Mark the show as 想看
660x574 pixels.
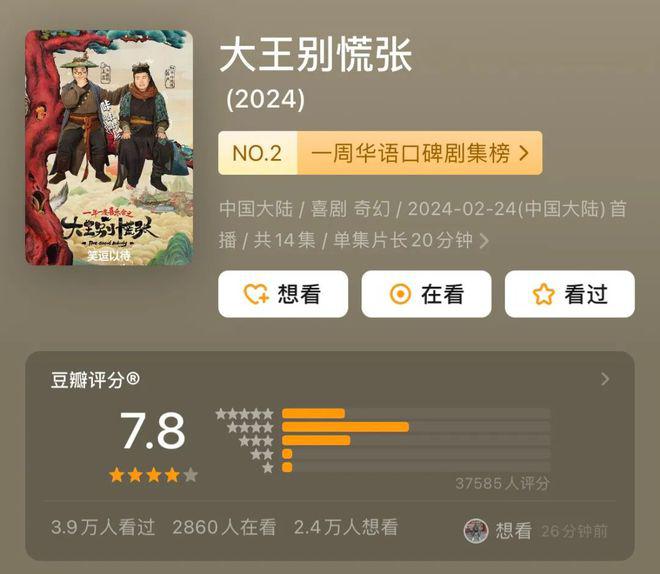[x=283, y=294]
